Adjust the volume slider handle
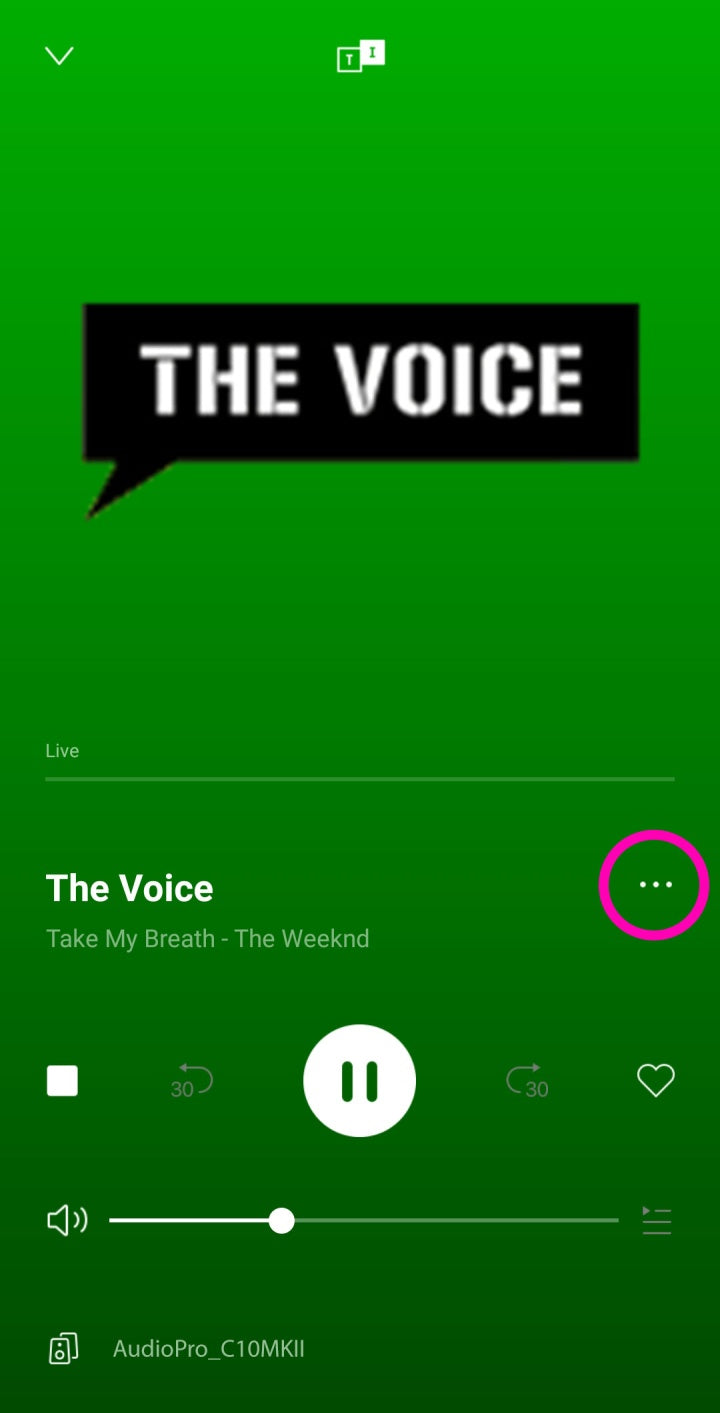 pyautogui.click(x=282, y=1220)
